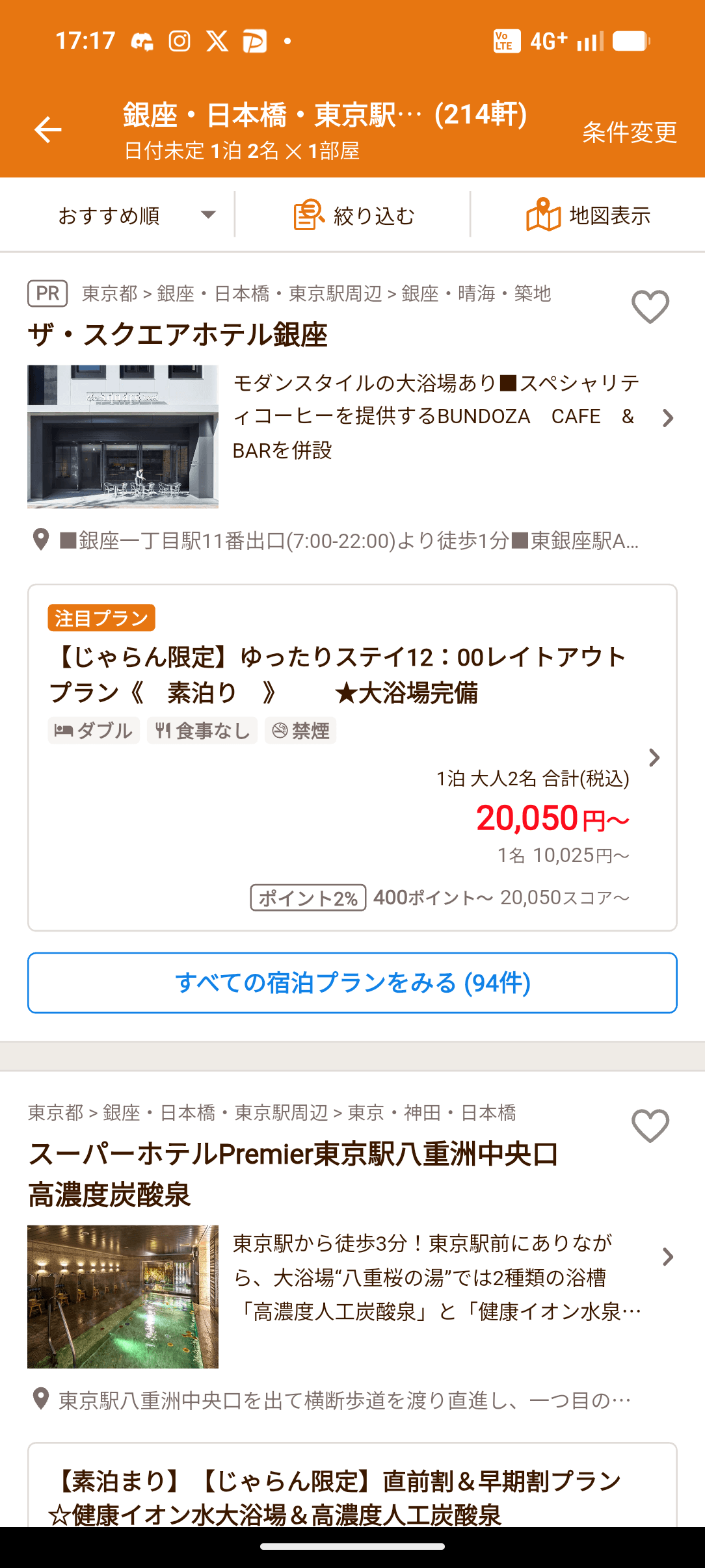Tap 条件変更 to change search conditions
This screenshot has width=705, height=1568.
point(629,133)
